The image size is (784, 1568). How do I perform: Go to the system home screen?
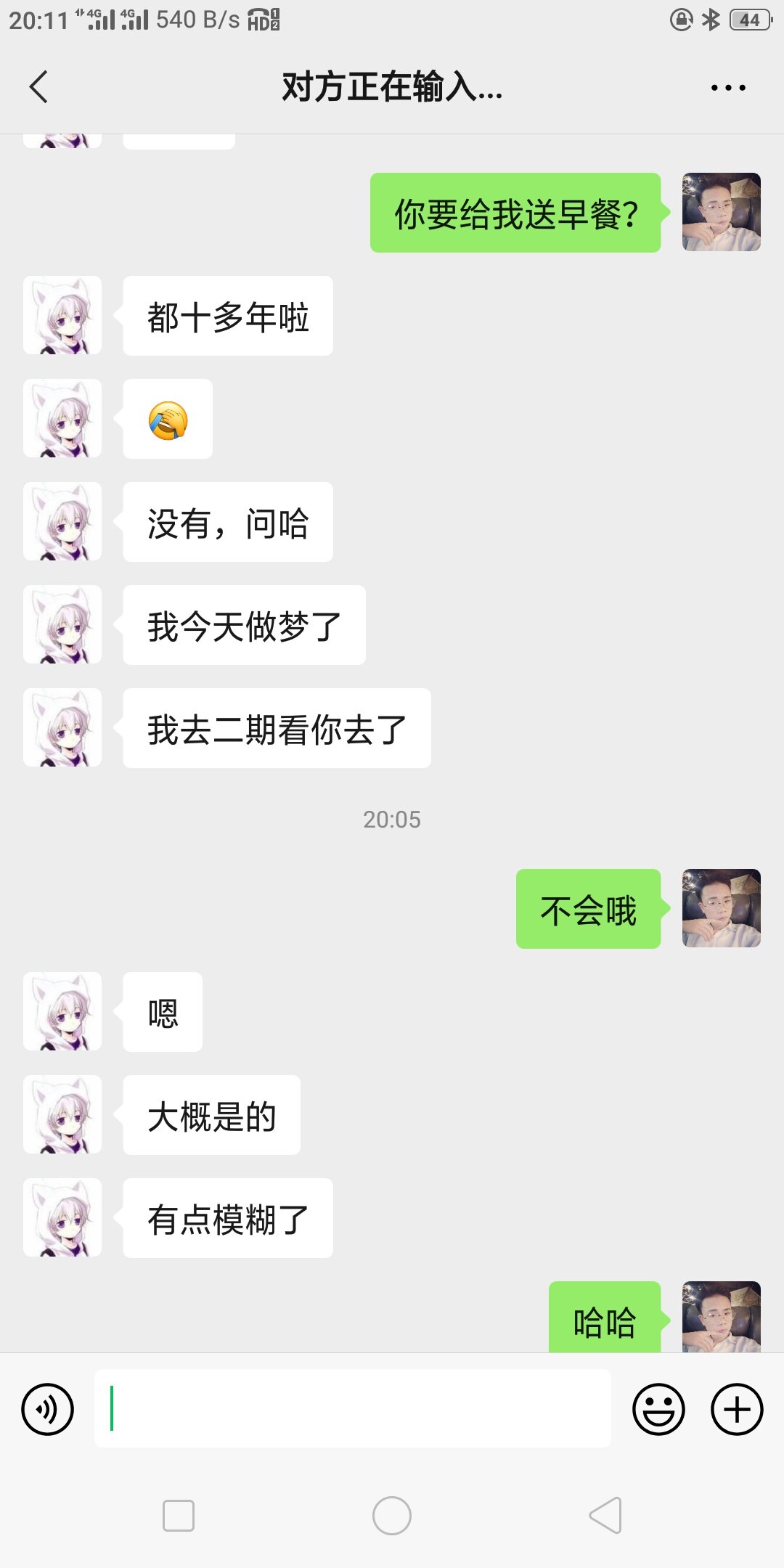point(392,1516)
